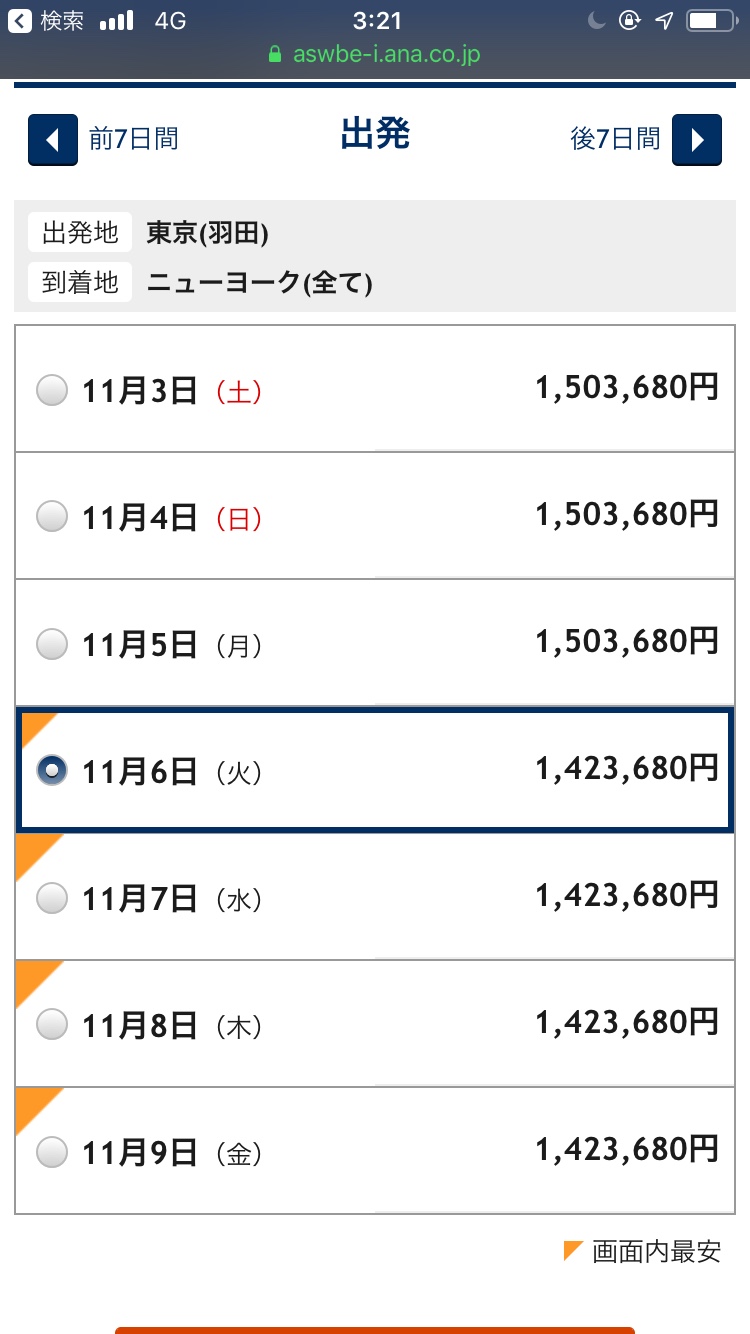Select 11月3日 (土) departure date
The image size is (750, 1334).
[x=375, y=388]
